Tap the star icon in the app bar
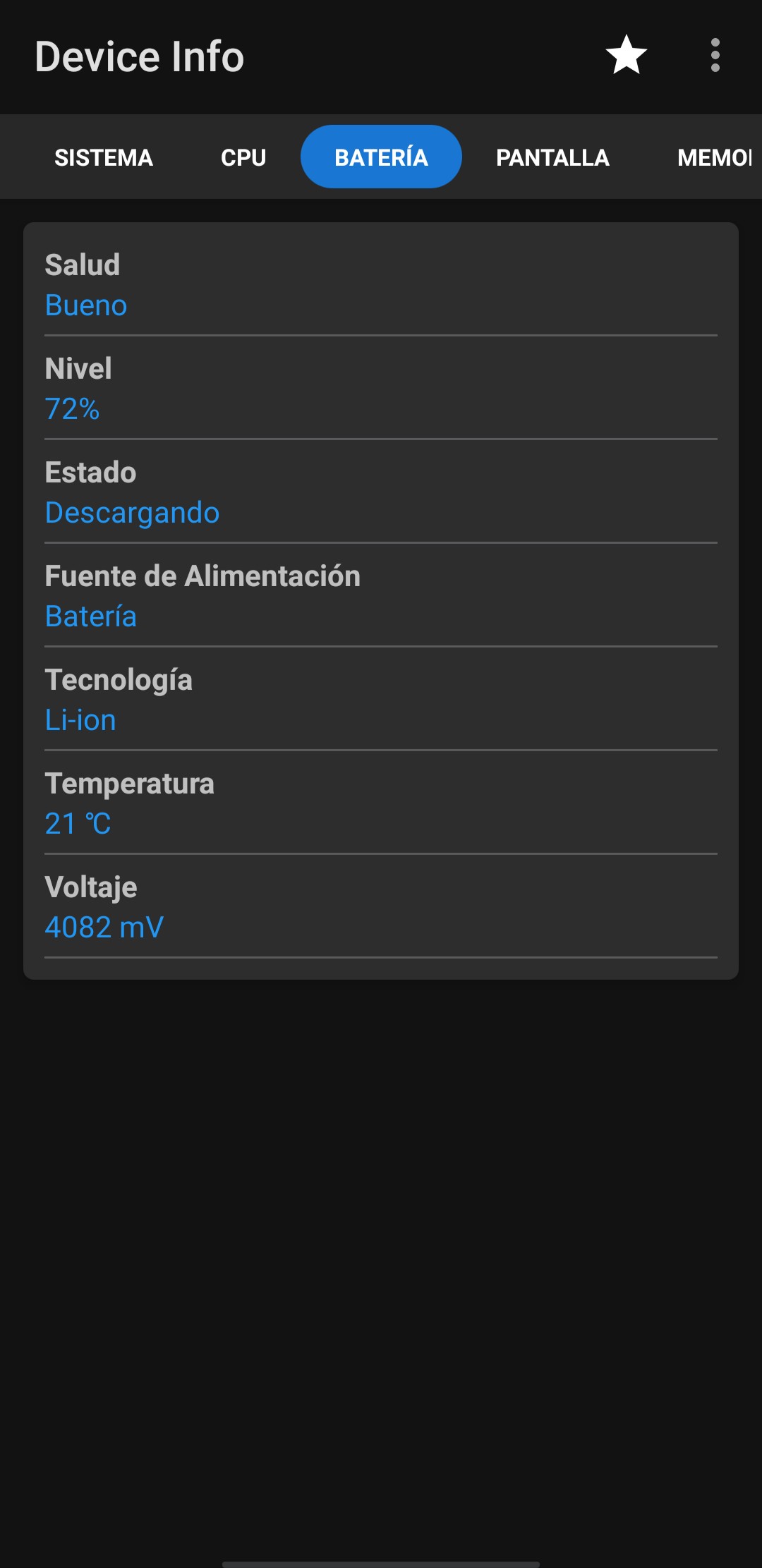Viewport: 762px width, 1568px height. pyautogui.click(x=626, y=56)
